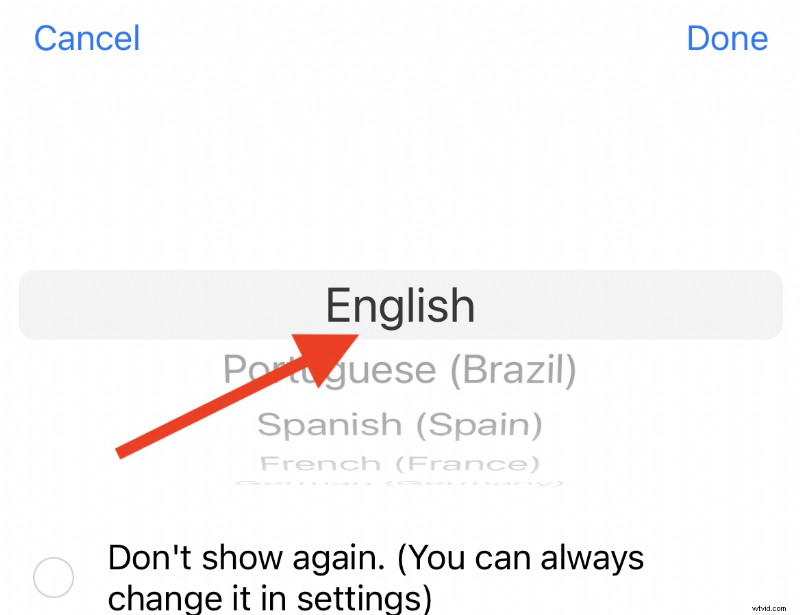Choose Spanish (Spain) in the picker
Image resolution: width=800 pixels, height=615 pixels.
[x=400, y=424]
